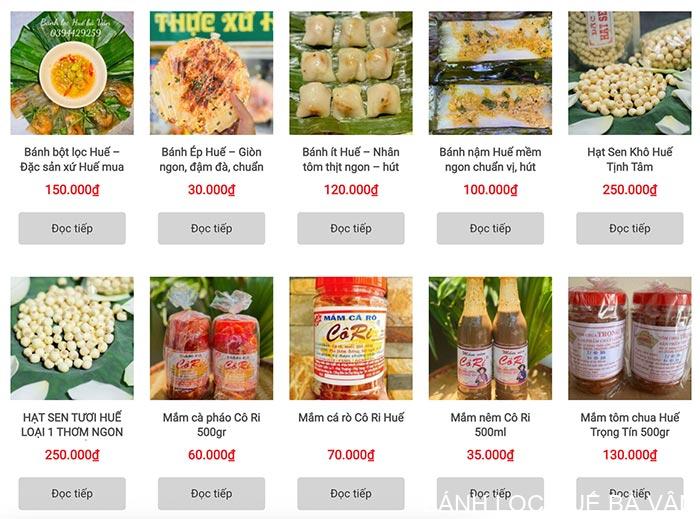The image size is (700, 519).
Task: Open the Mắm cá rò Cô Ri Huế image
Action: pos(350,338)
